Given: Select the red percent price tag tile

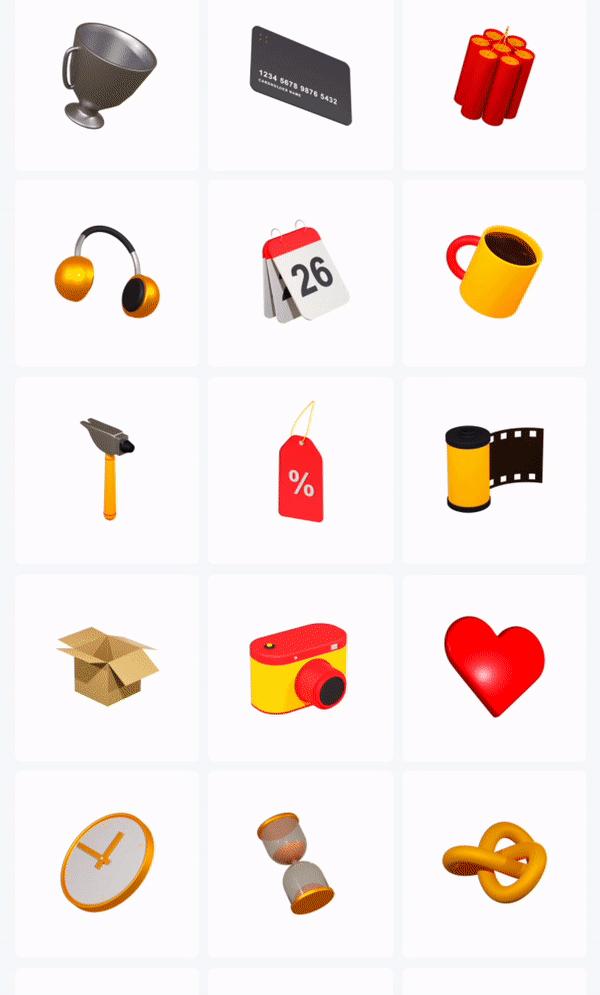Looking at the screenshot, I should (x=300, y=469).
